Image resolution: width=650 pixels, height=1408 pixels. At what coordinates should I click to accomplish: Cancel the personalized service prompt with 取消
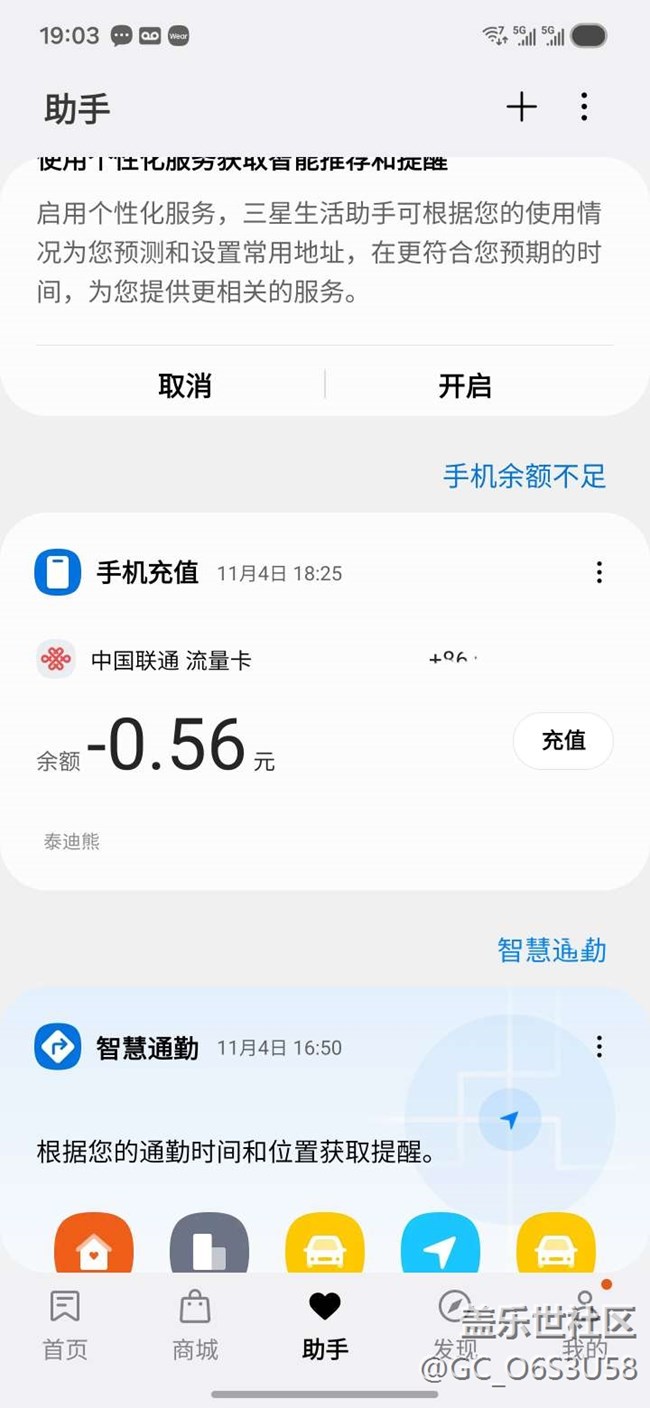click(x=185, y=386)
